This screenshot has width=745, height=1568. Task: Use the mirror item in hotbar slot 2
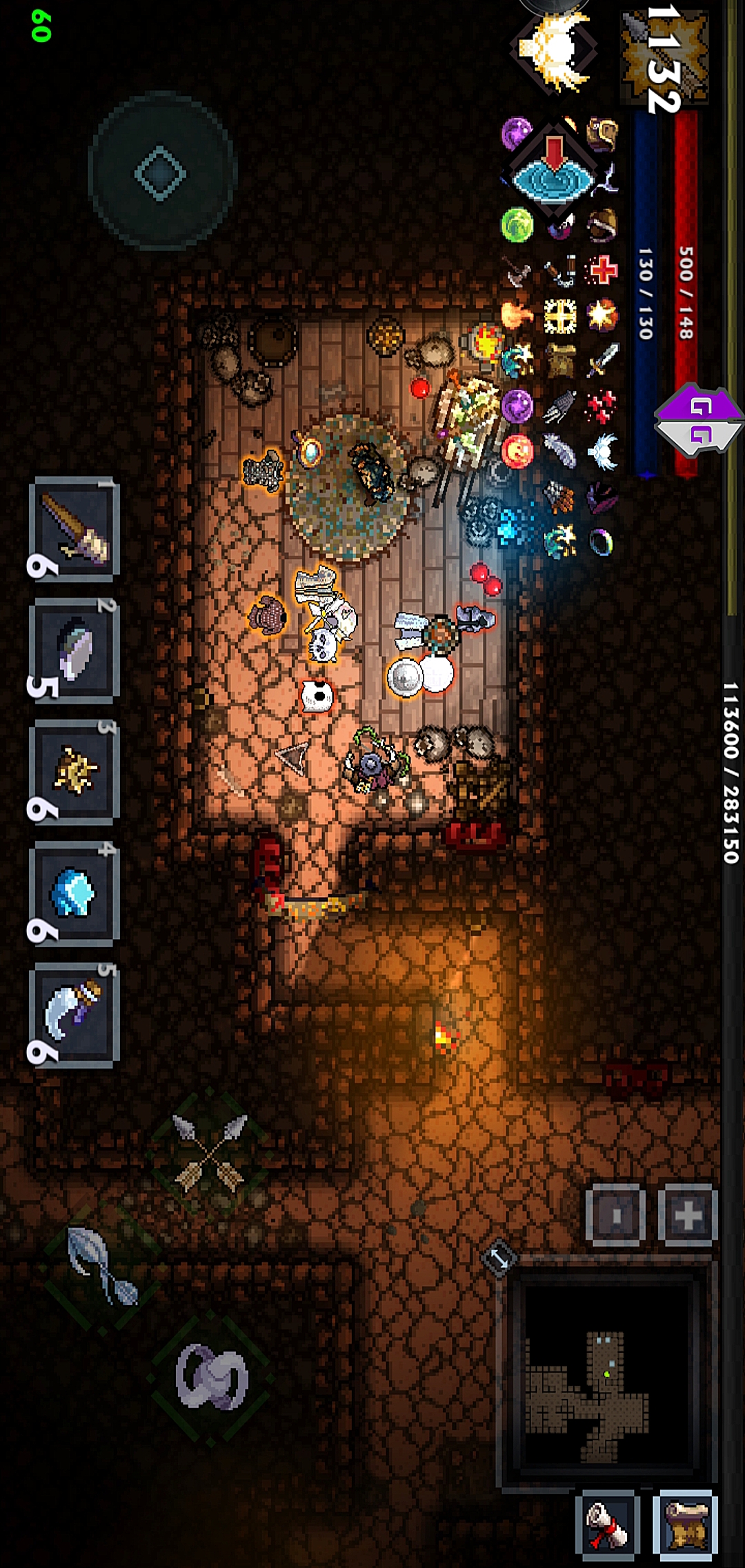click(75, 650)
